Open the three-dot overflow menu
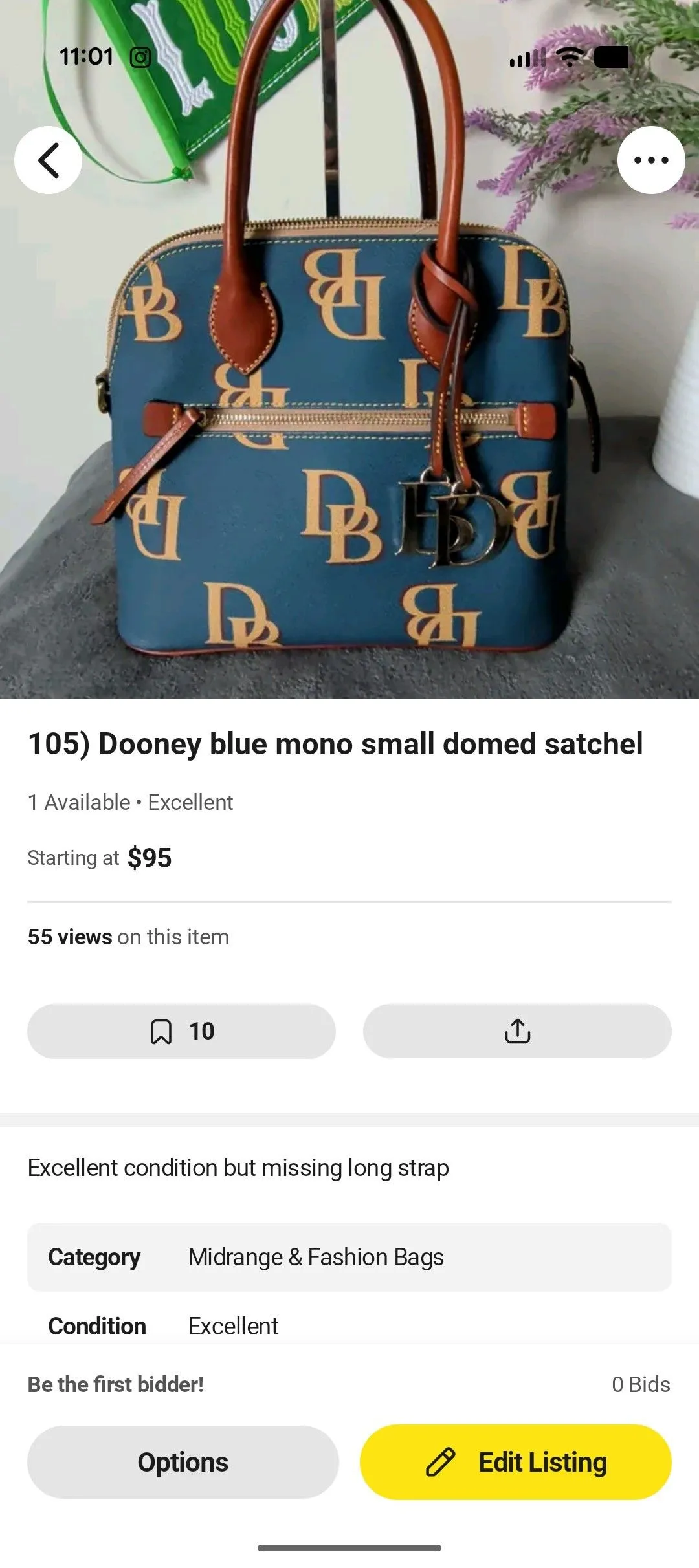Image resolution: width=699 pixels, height=1568 pixels. [x=651, y=160]
